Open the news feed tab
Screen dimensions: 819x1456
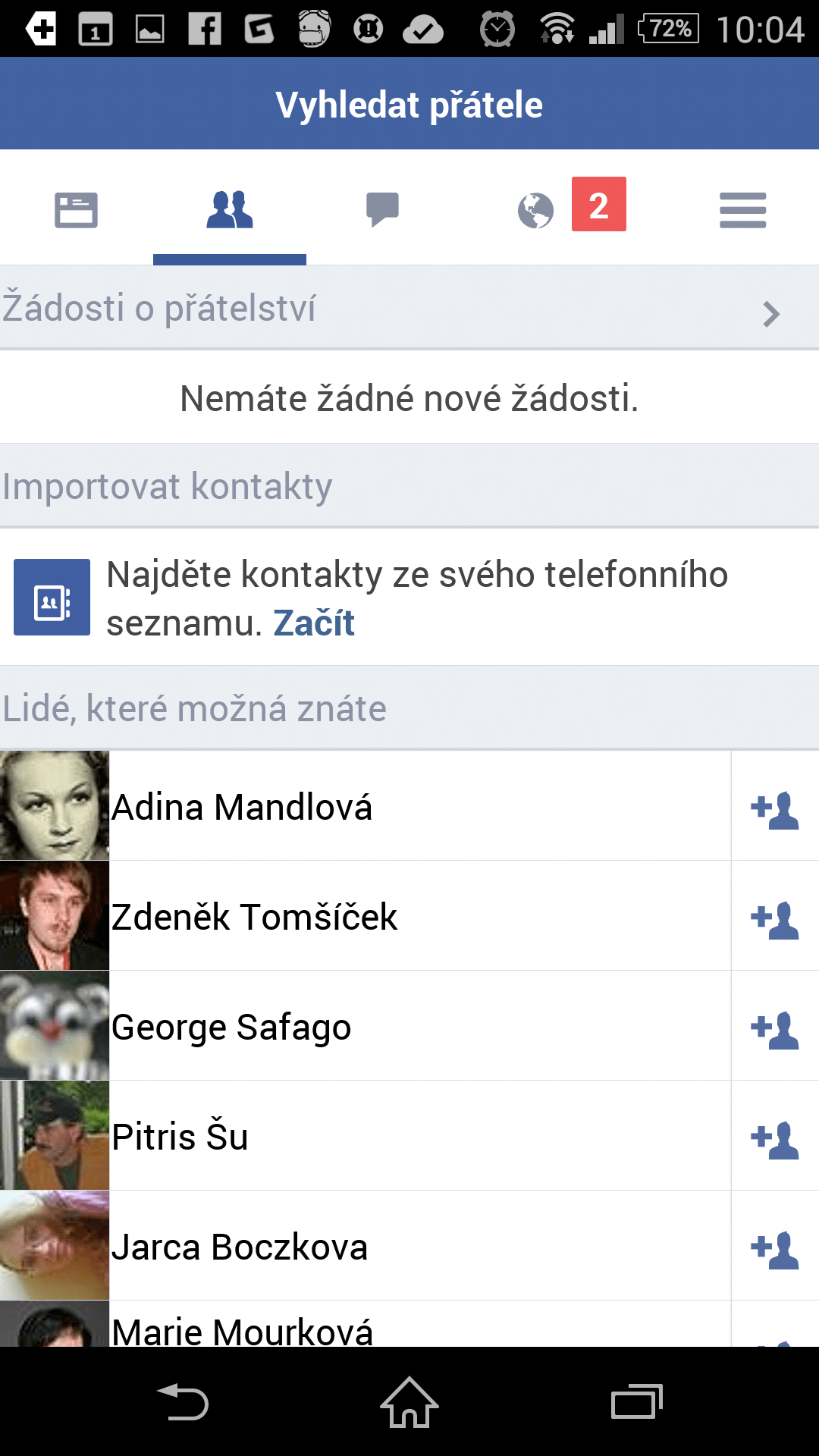click(x=76, y=210)
